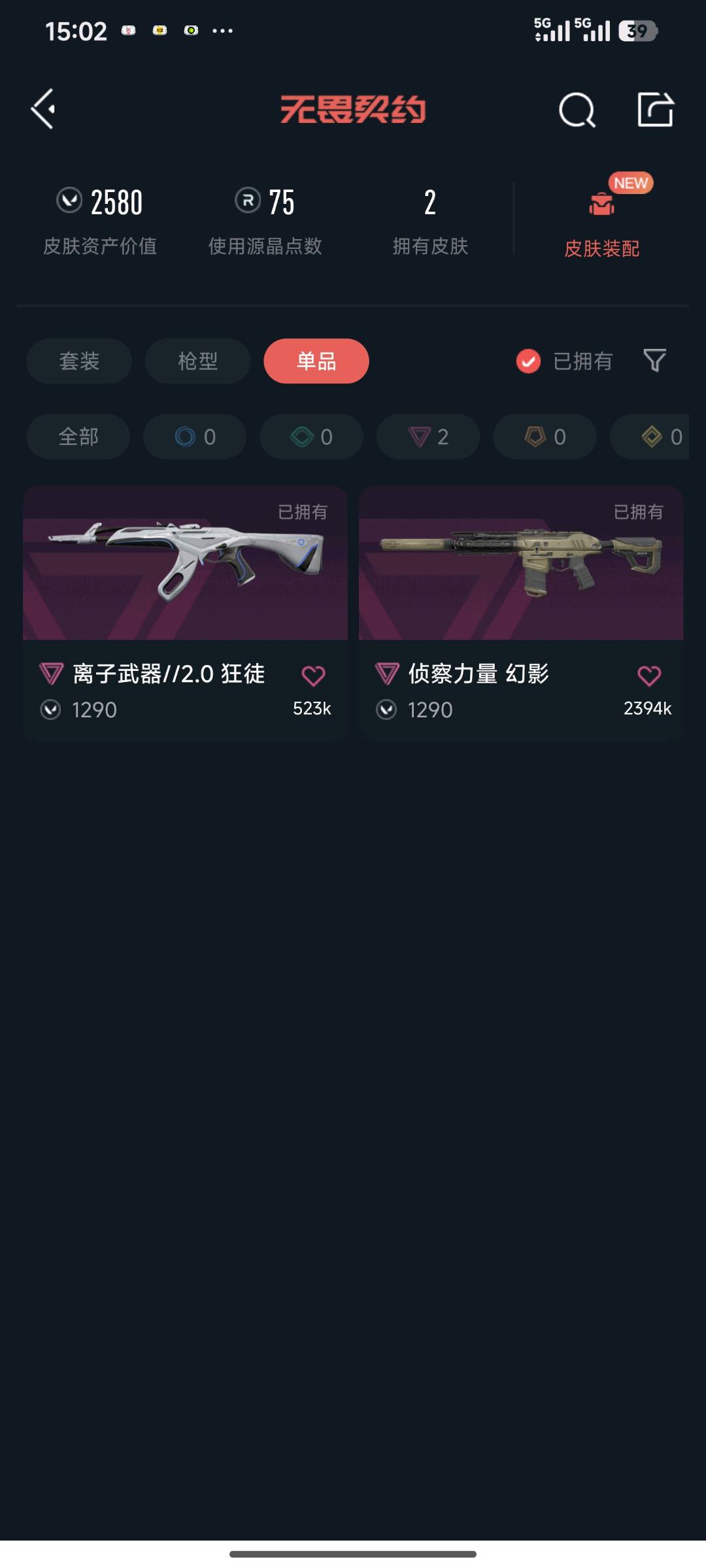
Task: Go back using the top-left arrow
Action: (43, 109)
